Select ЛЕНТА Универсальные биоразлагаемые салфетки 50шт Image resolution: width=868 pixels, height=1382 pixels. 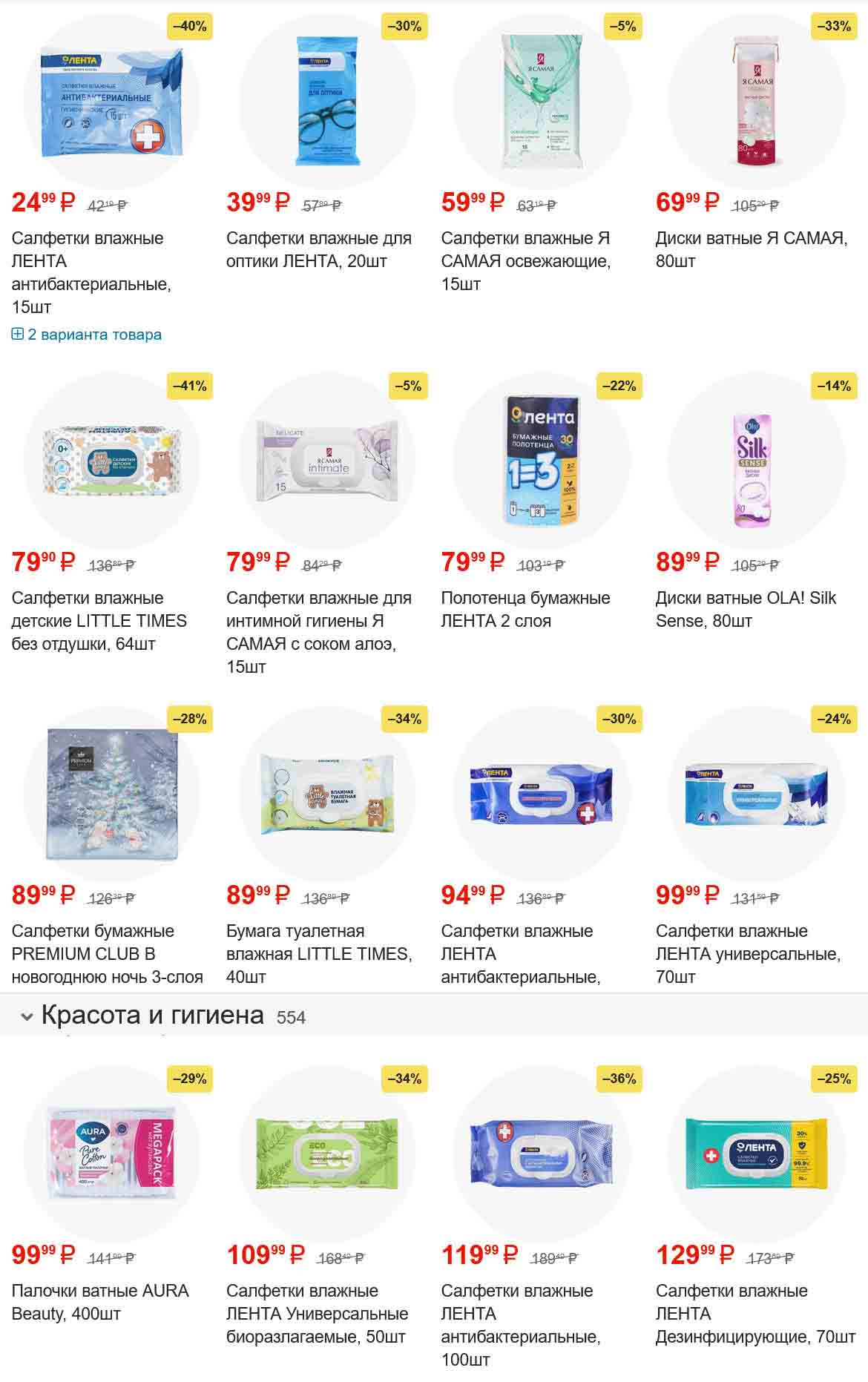[x=317, y=1313]
